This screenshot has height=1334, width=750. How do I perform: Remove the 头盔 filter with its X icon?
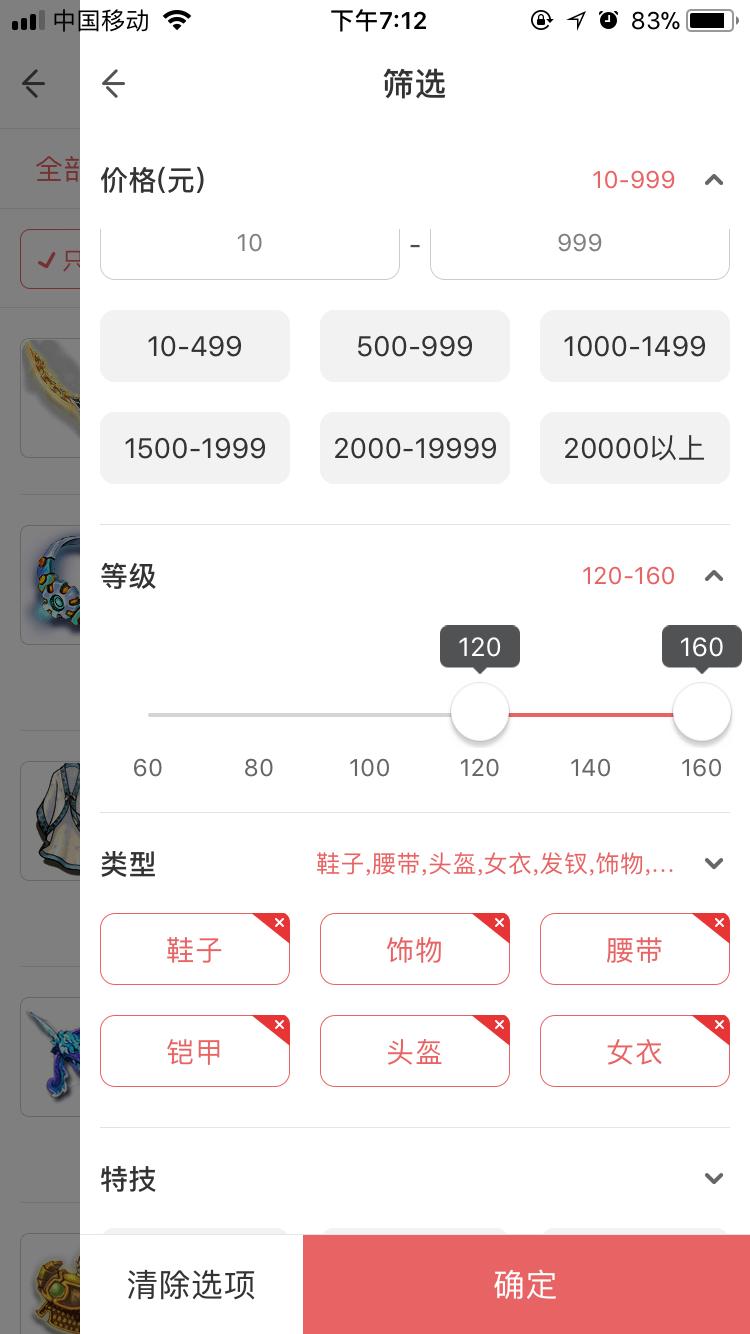pyautogui.click(x=497, y=1025)
